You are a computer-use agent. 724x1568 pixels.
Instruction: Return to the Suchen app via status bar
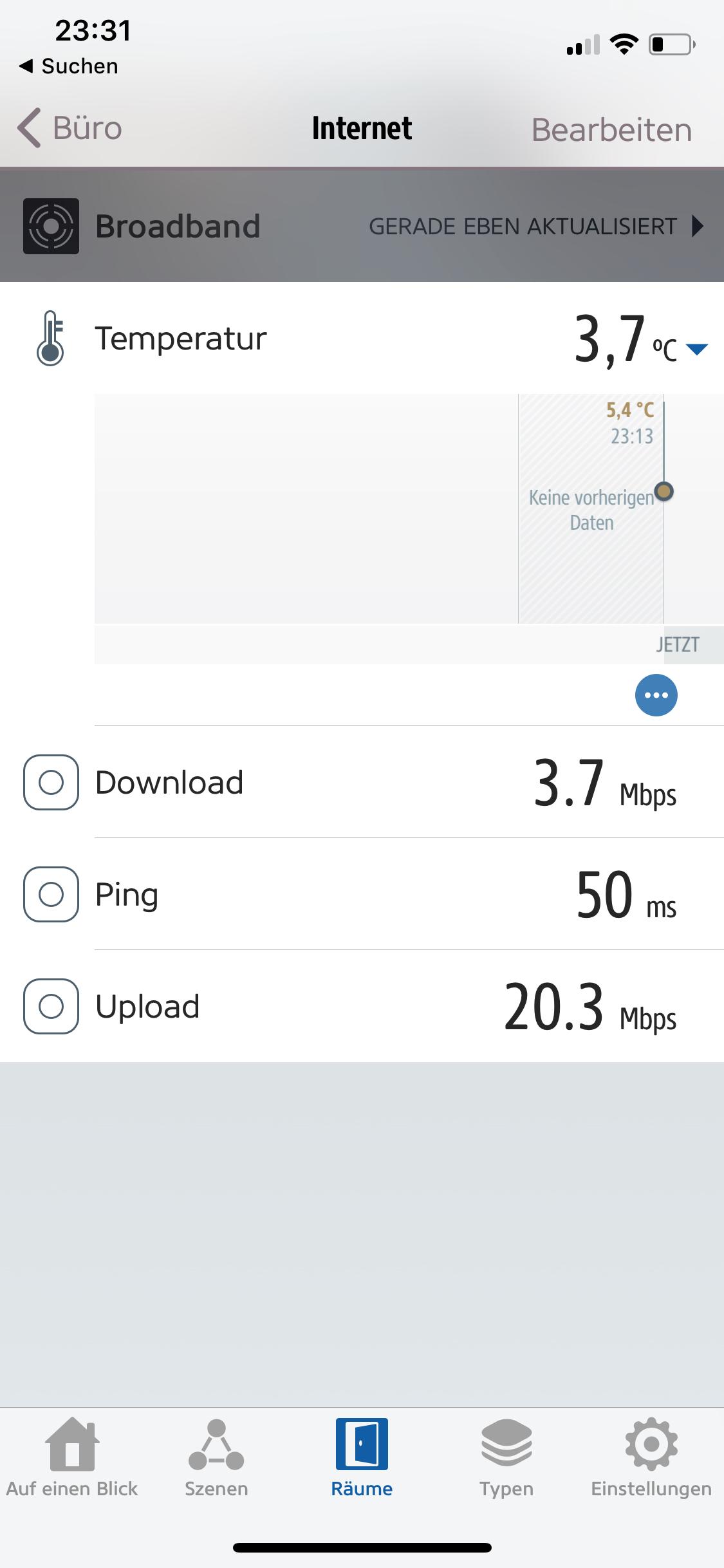pyautogui.click(x=70, y=66)
